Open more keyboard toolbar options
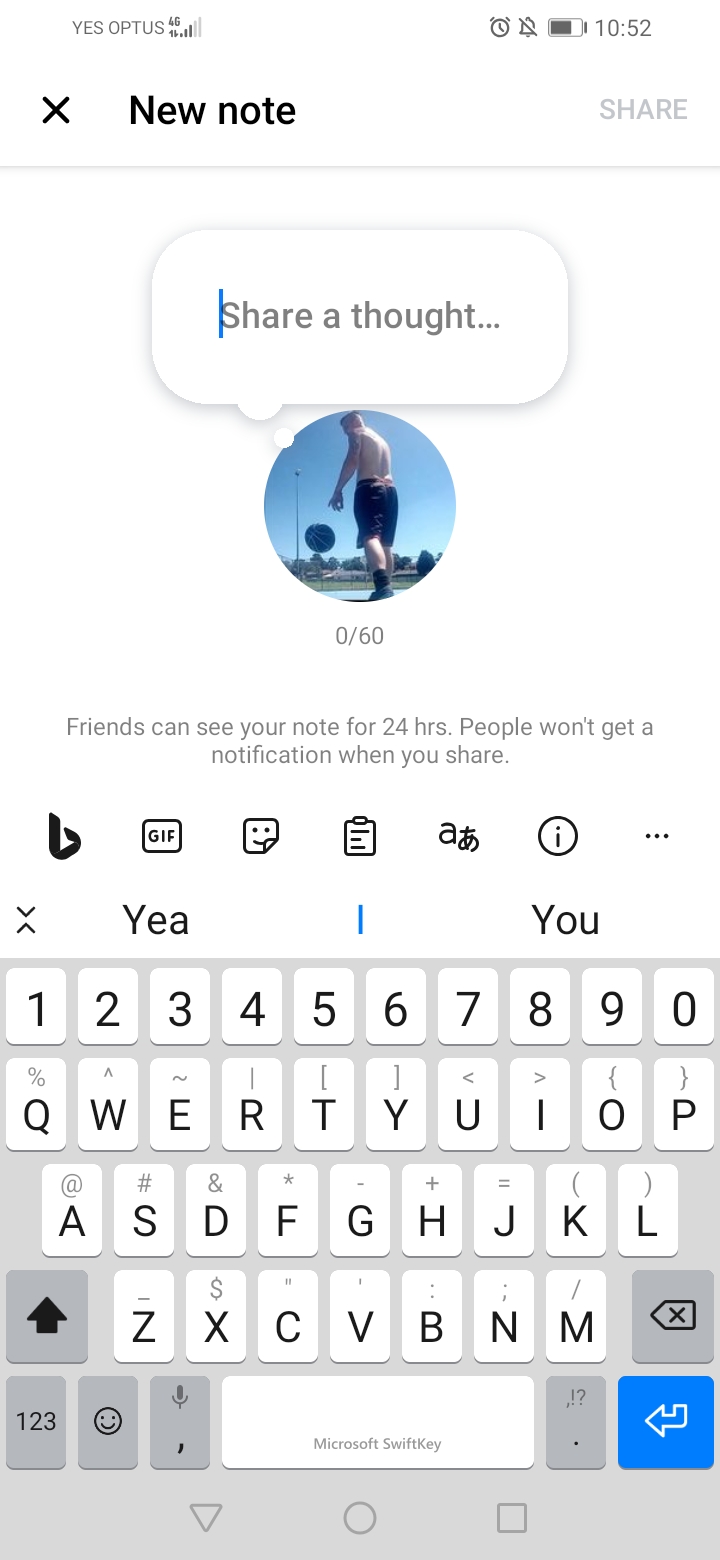Viewport: 720px width, 1560px height. click(657, 836)
